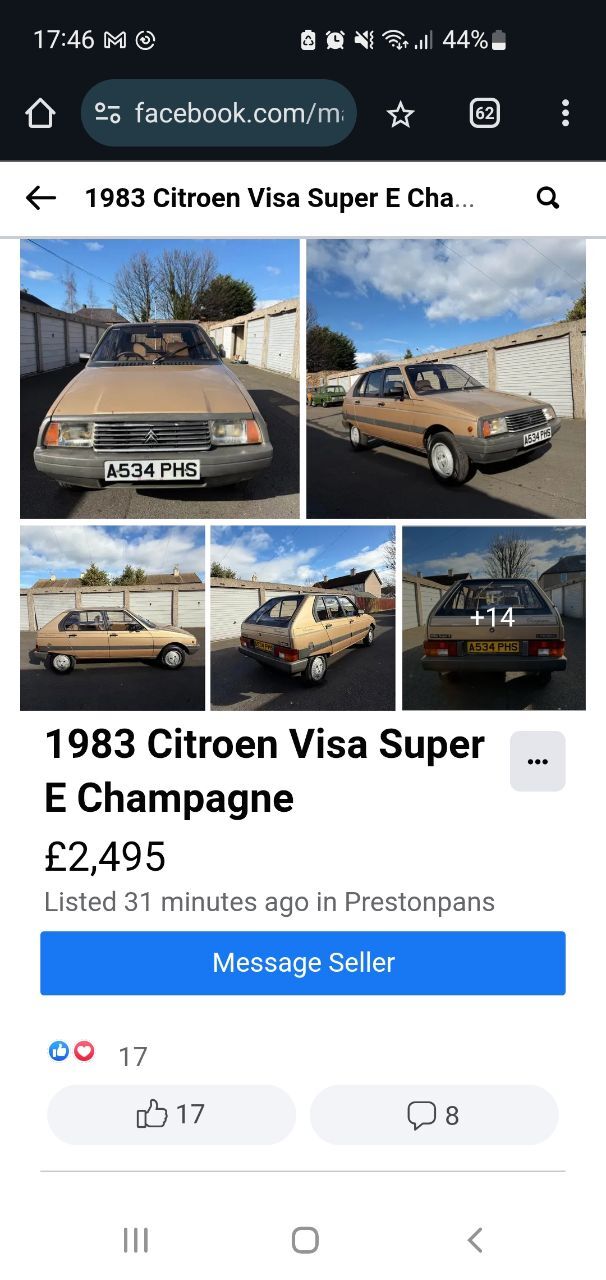This screenshot has width=606, height=1280.
Task: View the +14 remaining photos
Action: (x=494, y=618)
